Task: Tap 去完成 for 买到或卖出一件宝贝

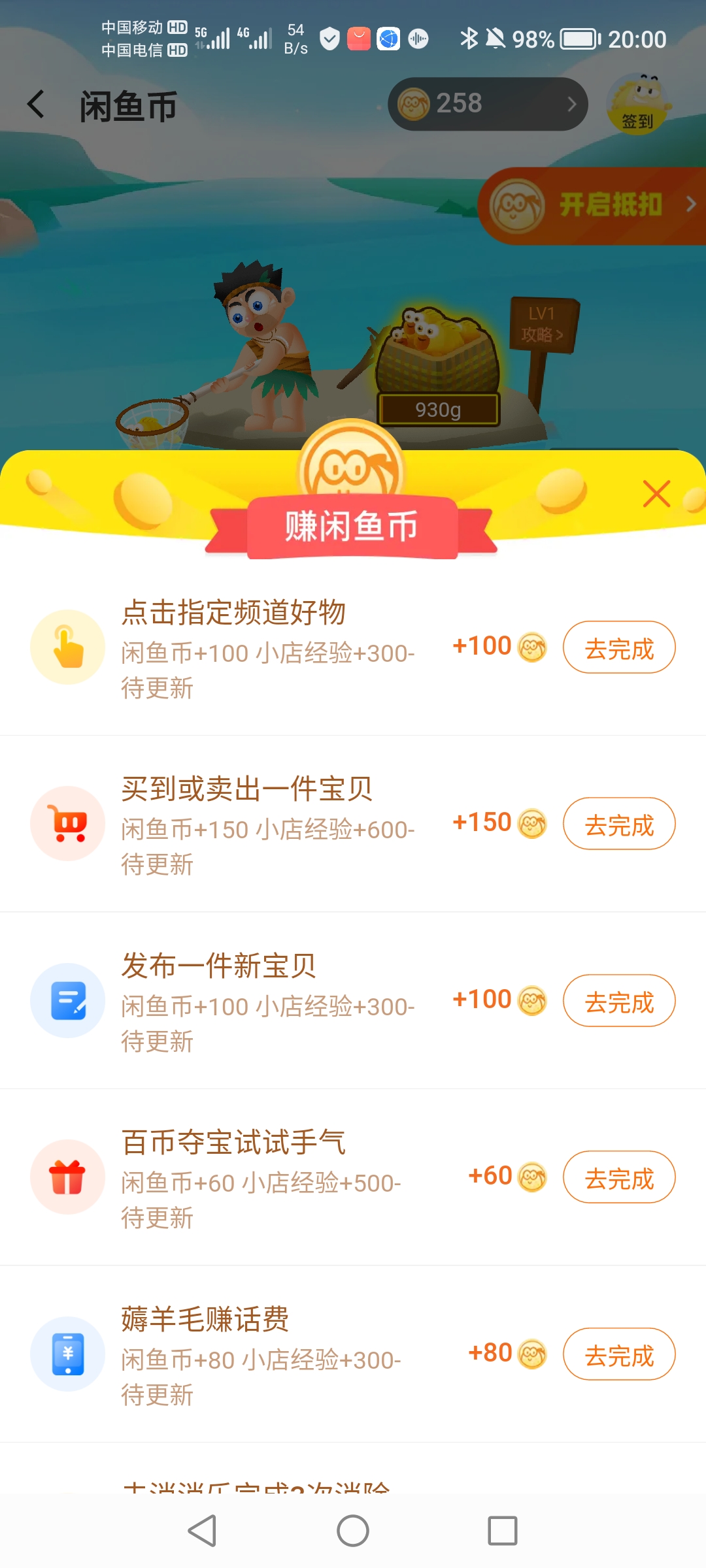Action: [618, 824]
